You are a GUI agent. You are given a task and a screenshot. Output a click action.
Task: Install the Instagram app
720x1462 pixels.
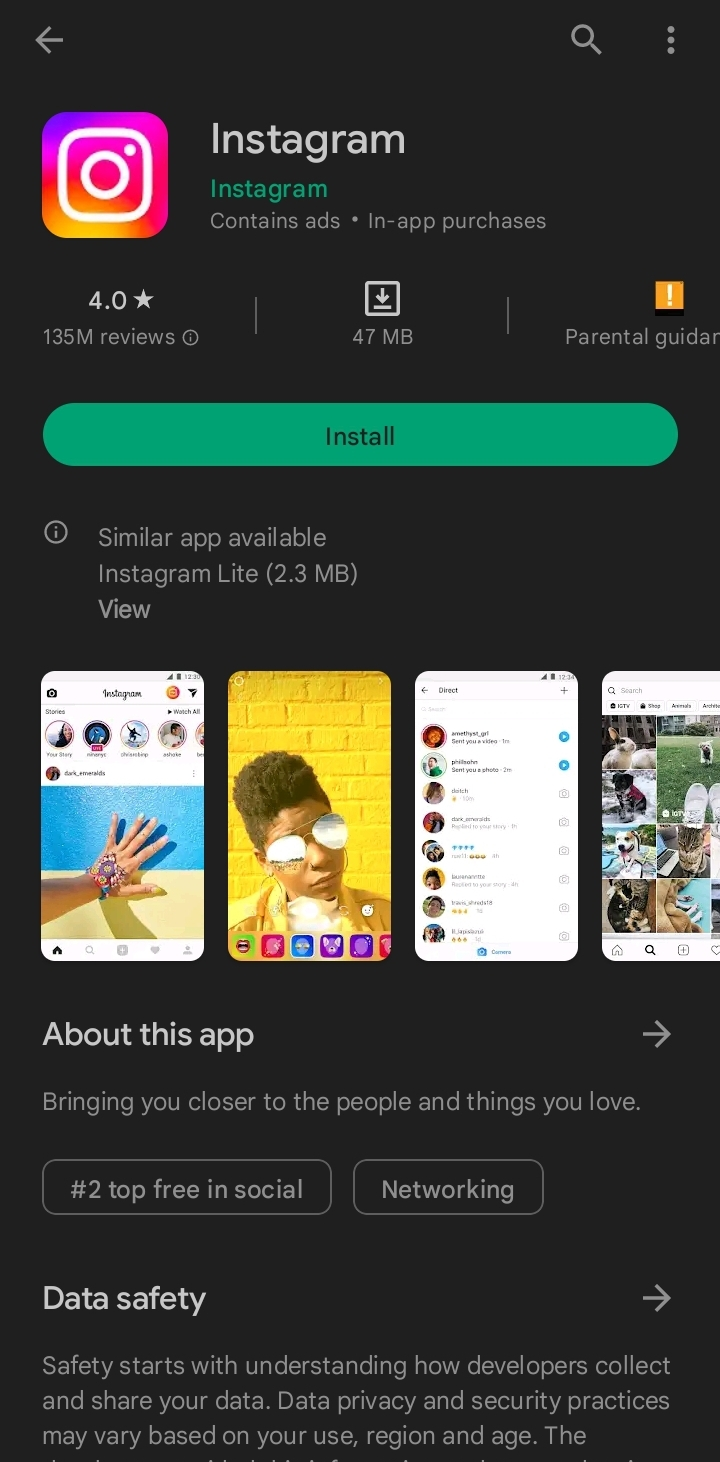pos(360,435)
